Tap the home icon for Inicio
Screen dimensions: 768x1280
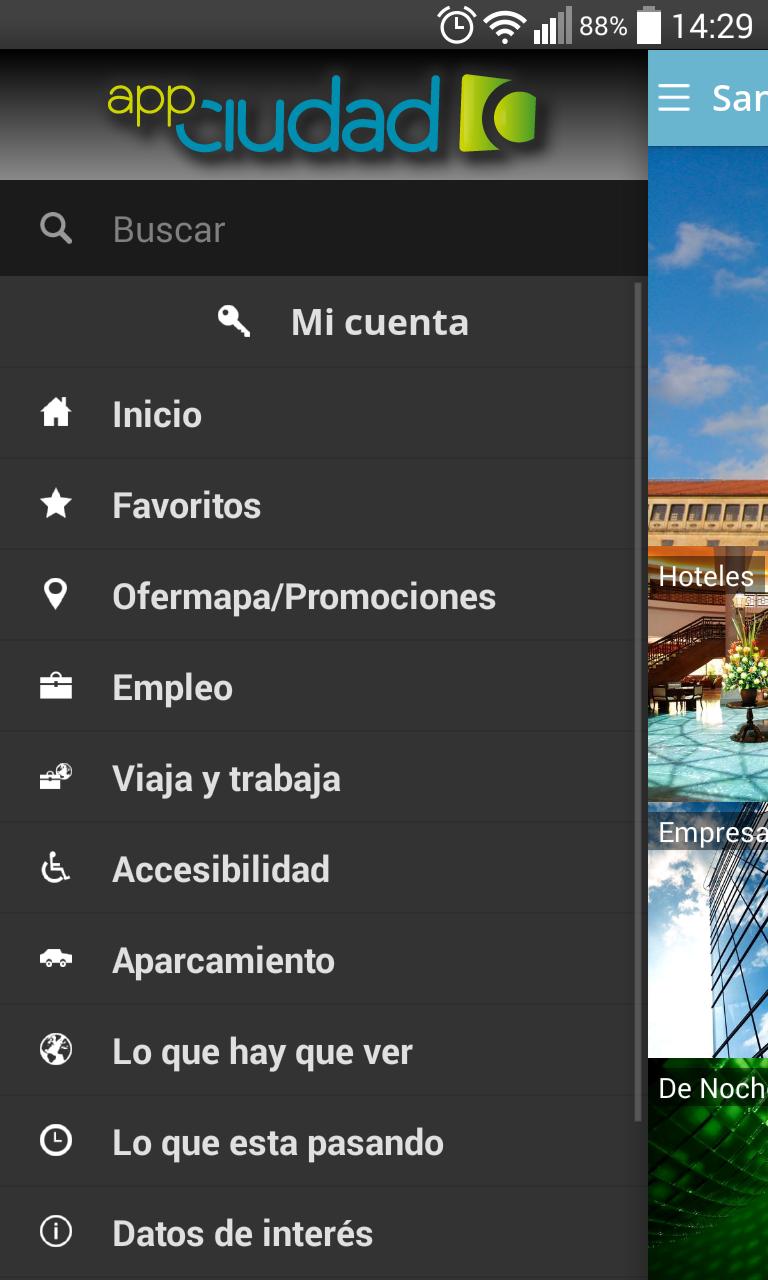click(55, 412)
